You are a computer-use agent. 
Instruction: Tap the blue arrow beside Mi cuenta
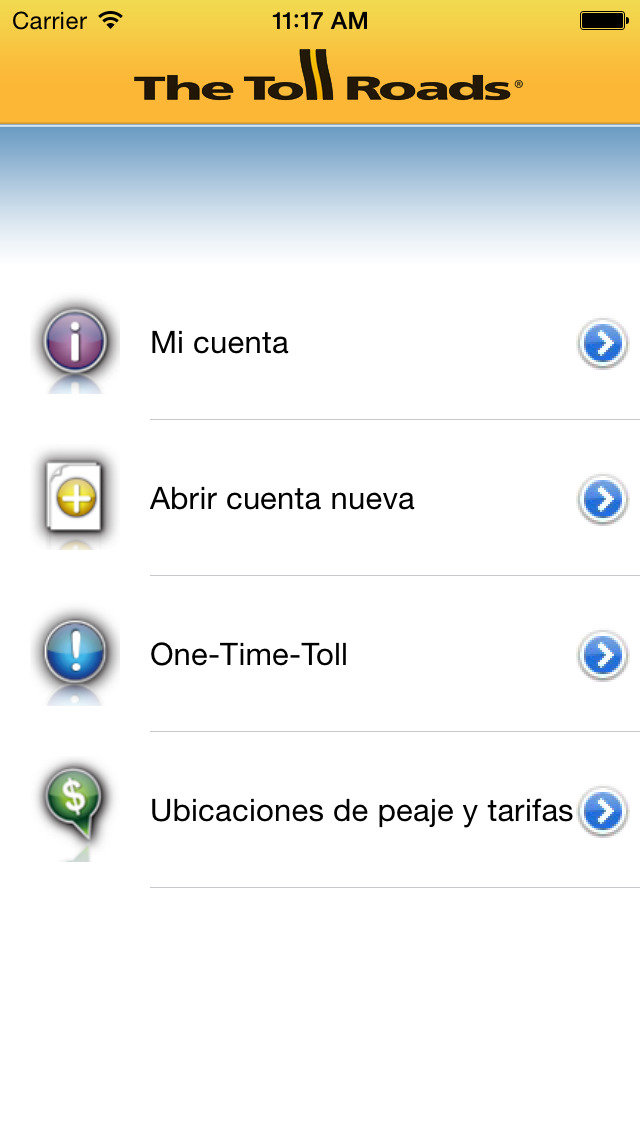tap(602, 343)
